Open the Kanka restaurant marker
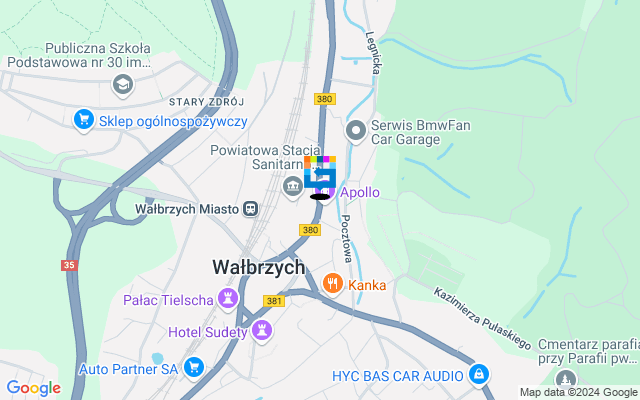The height and width of the screenshot is (400, 640). (332, 285)
